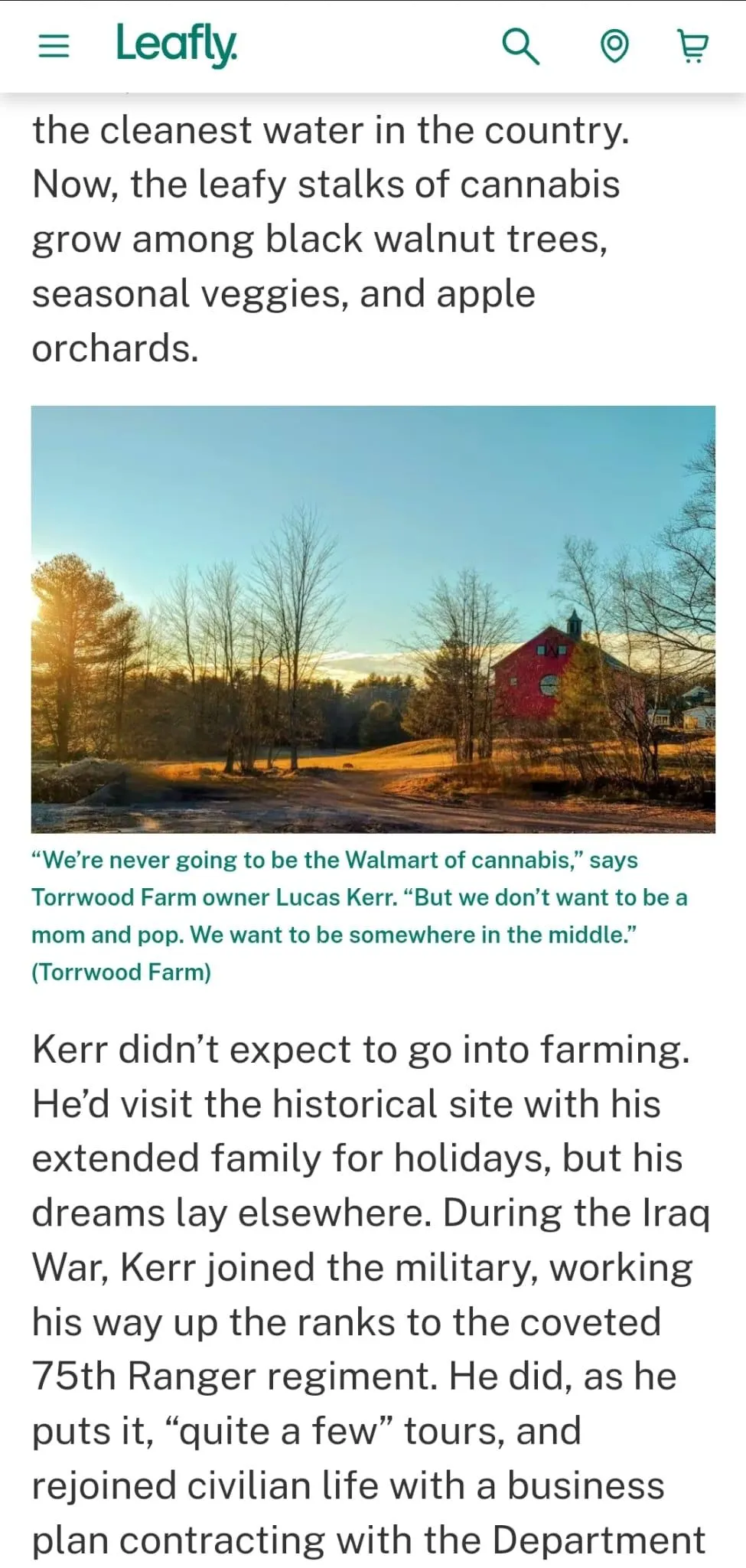Open the search icon
Image resolution: width=746 pixels, height=1568 pixels.
point(520,47)
